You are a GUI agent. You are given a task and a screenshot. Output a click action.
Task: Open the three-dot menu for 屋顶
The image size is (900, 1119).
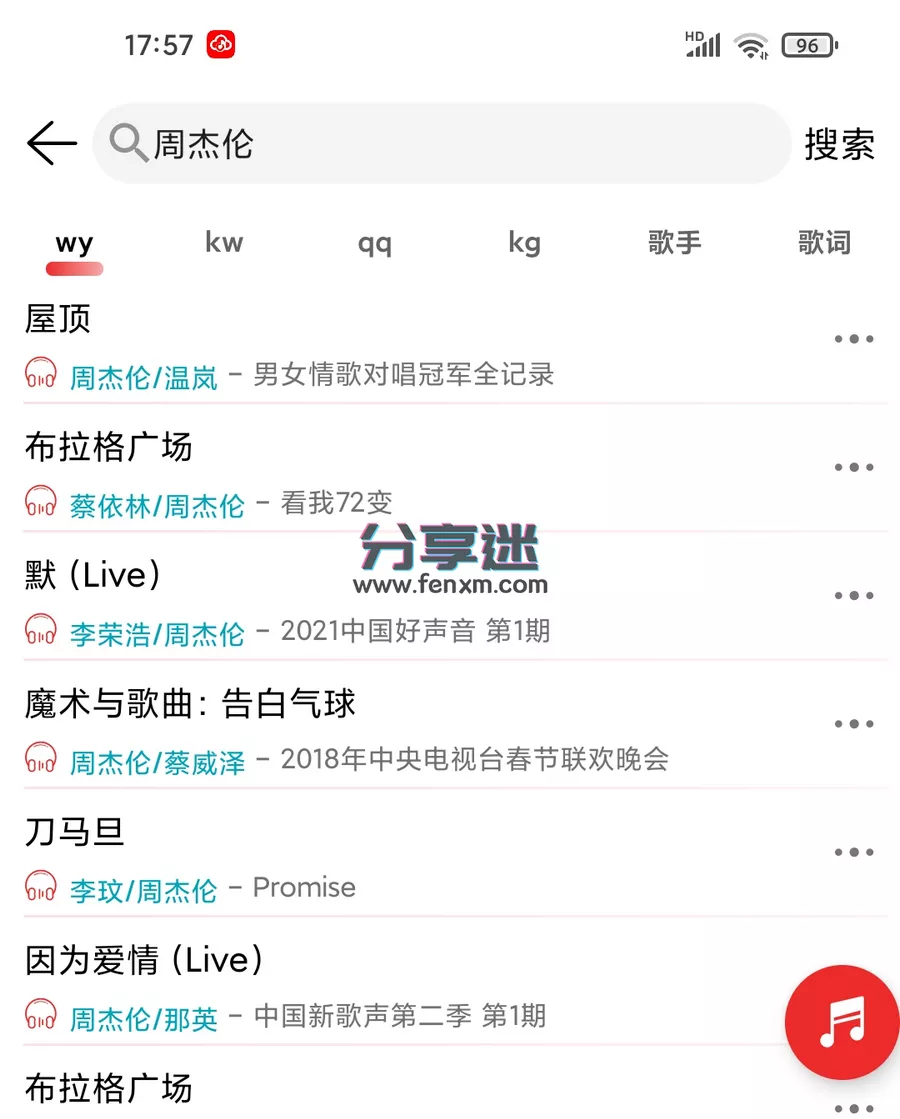(x=853, y=339)
